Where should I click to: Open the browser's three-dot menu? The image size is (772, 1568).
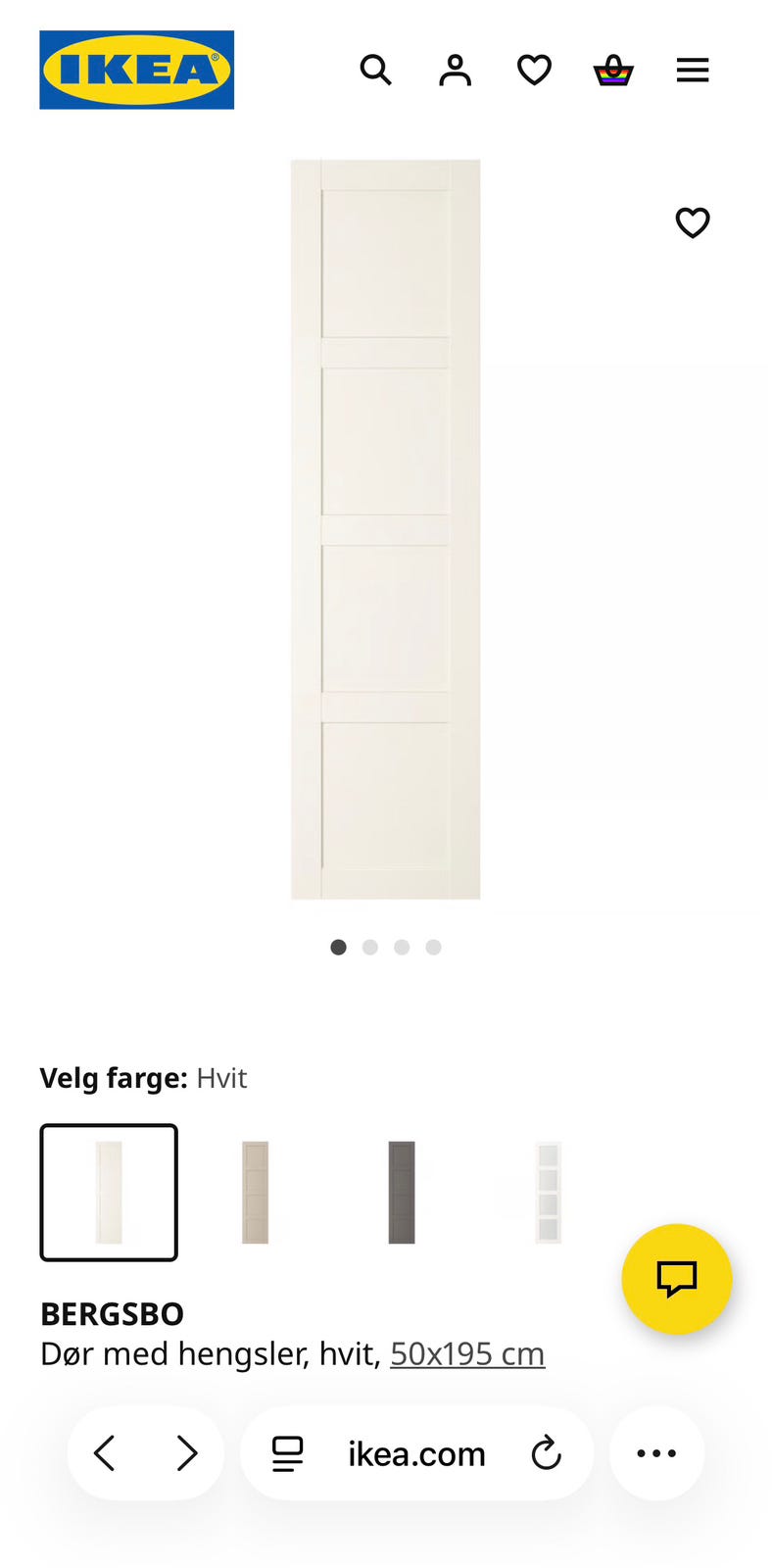[x=656, y=1452]
